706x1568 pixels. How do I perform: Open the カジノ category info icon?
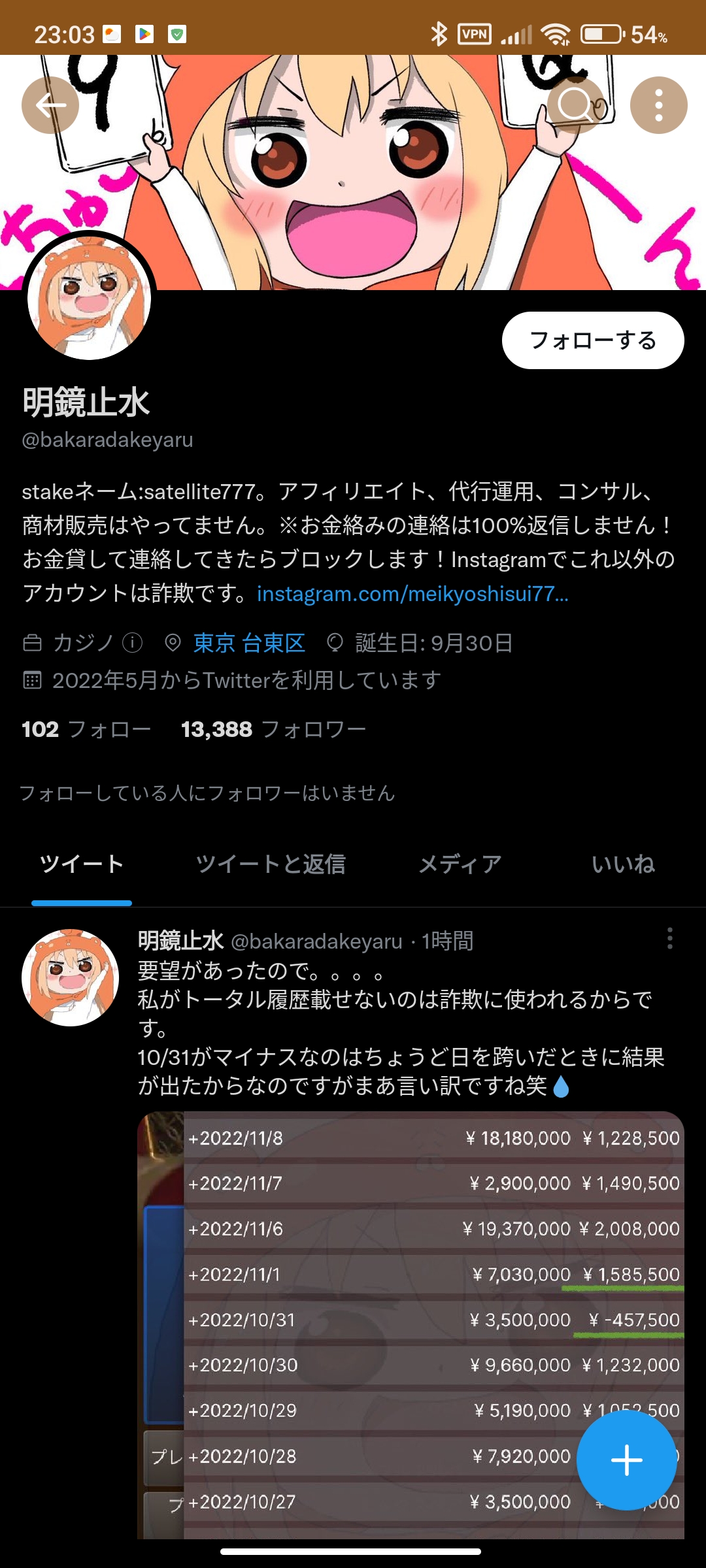pyautogui.click(x=133, y=643)
